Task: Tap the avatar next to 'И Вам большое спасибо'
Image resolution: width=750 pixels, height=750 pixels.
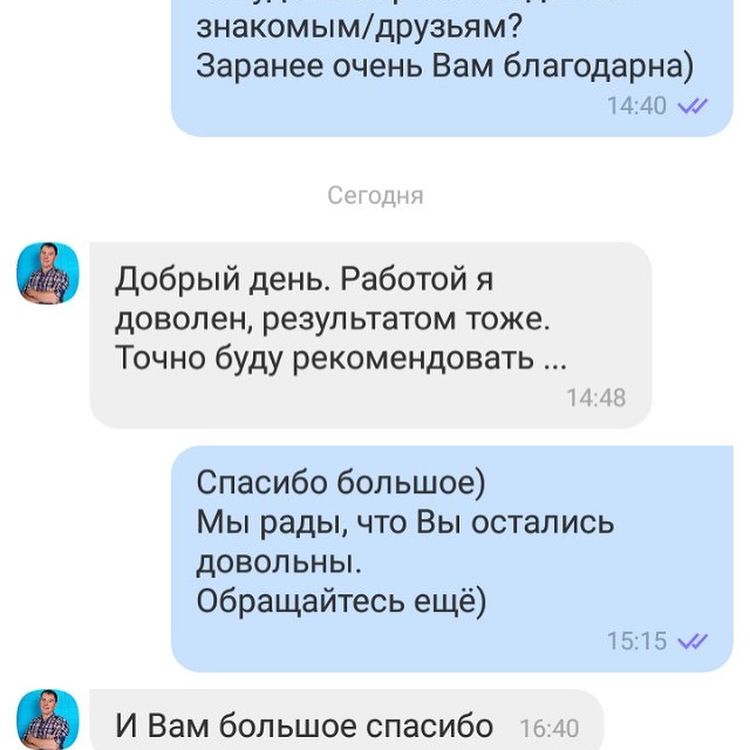Action: point(48,719)
